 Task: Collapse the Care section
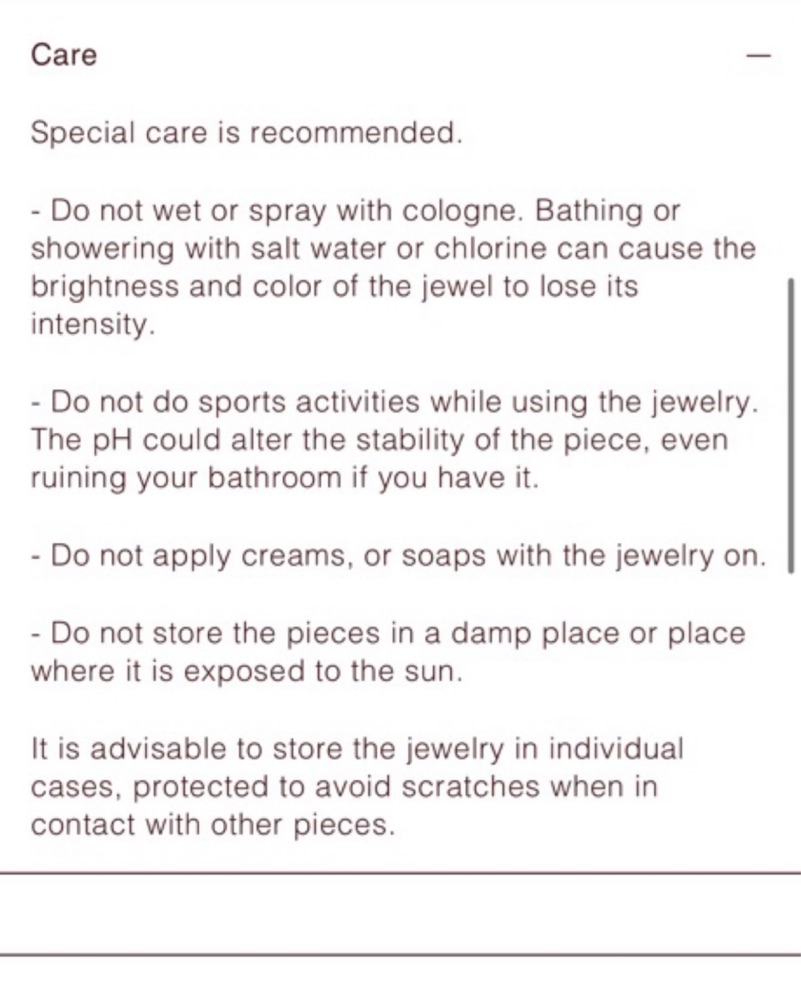759,56
